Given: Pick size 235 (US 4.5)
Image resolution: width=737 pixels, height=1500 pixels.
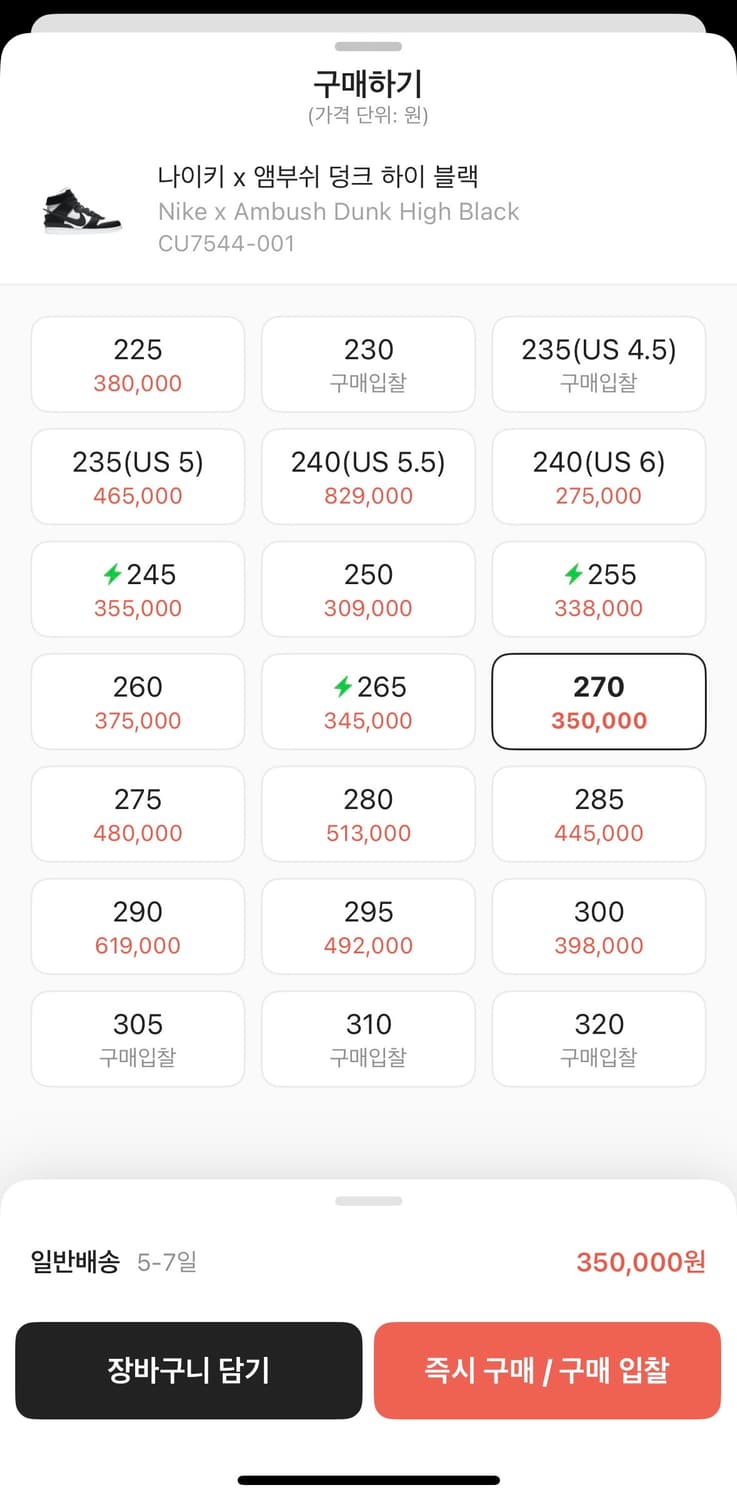Looking at the screenshot, I should [598, 364].
